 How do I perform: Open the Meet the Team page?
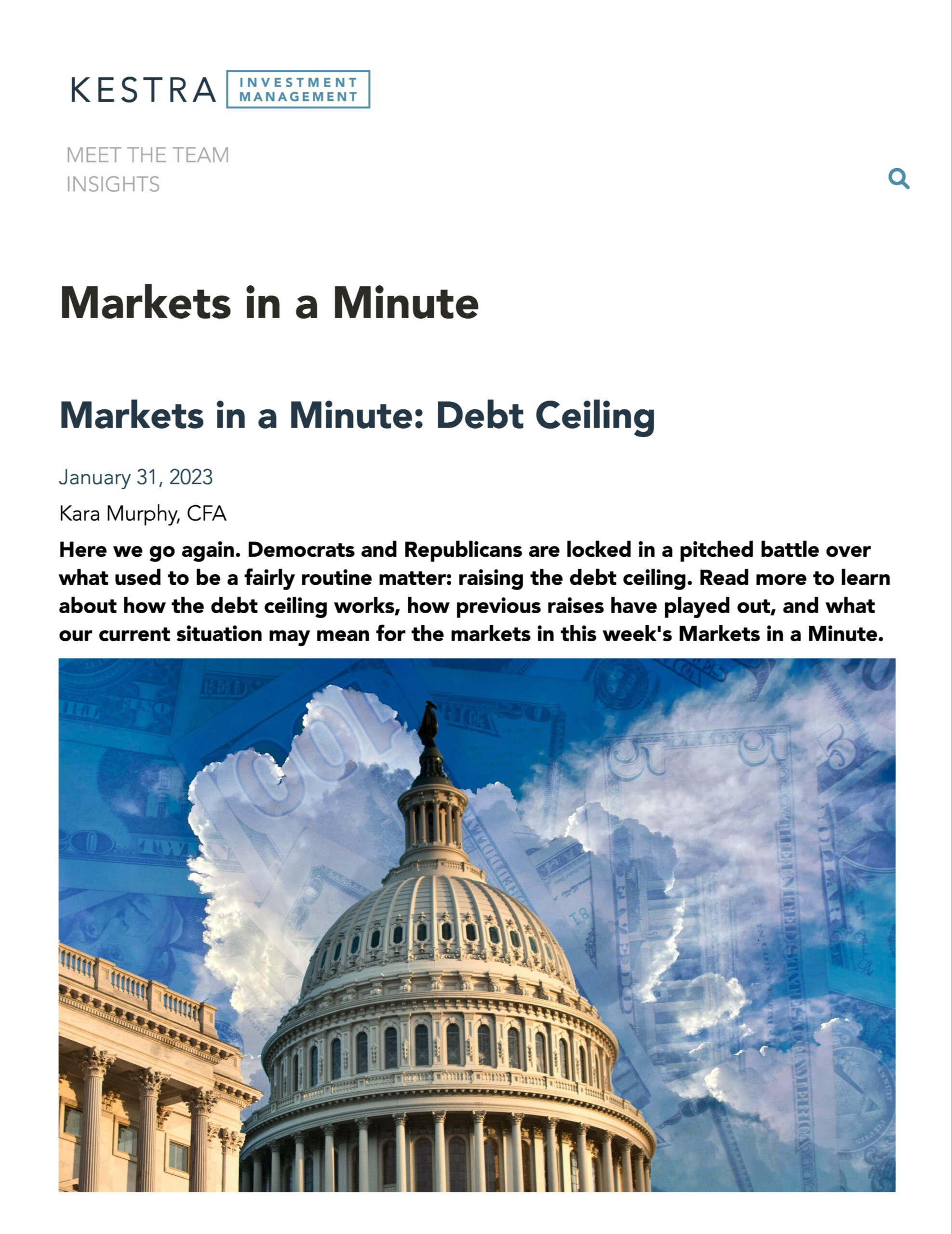pos(147,155)
